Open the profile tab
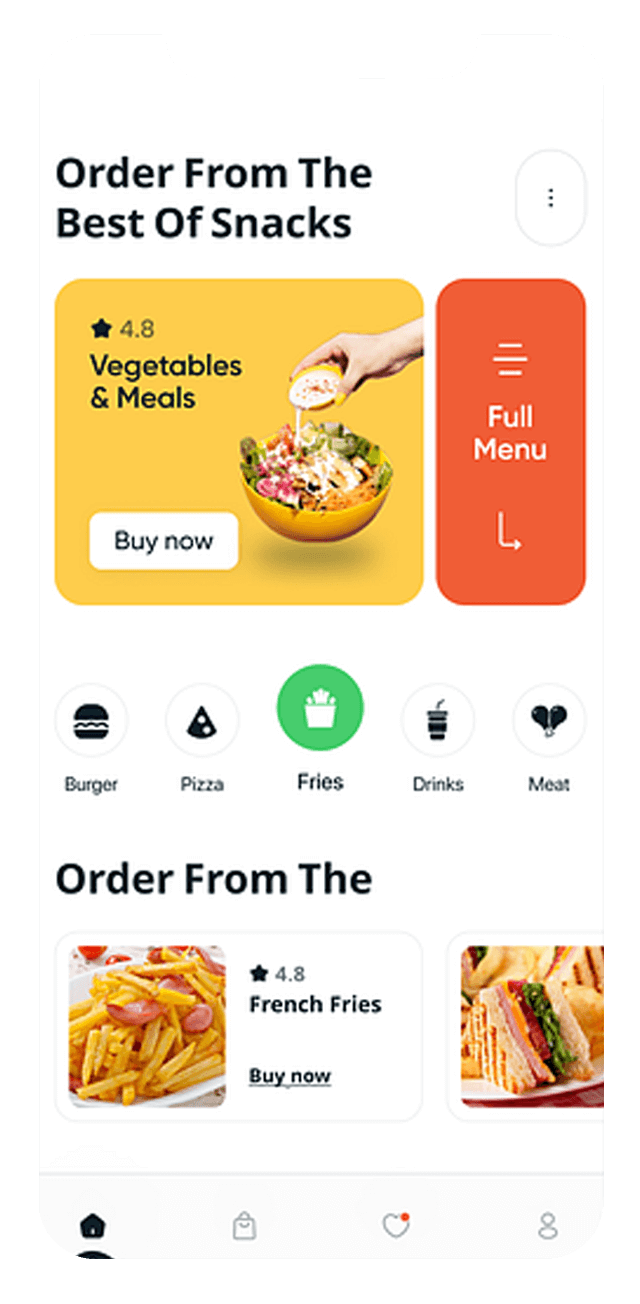 tap(548, 1225)
